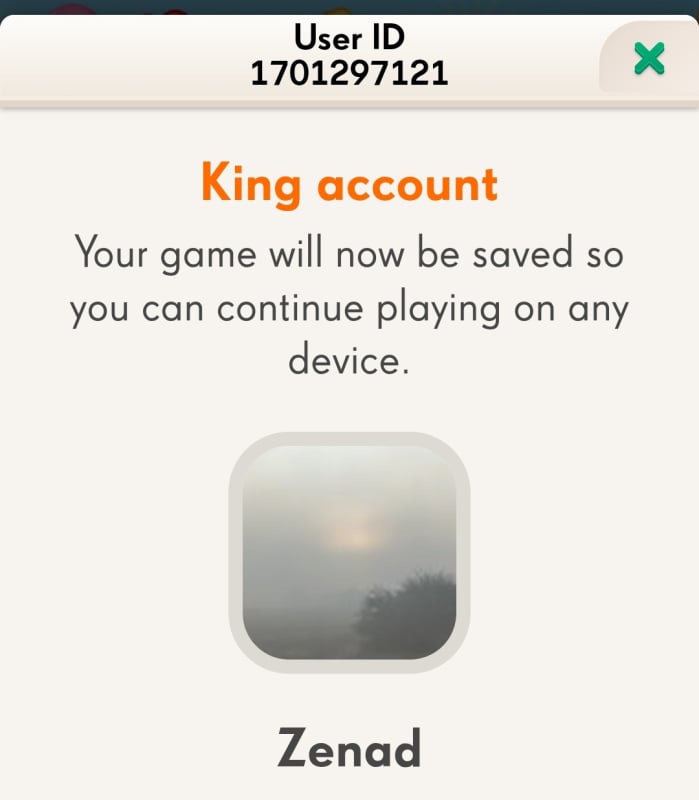Close the King account dialog
This screenshot has height=800, width=699.
click(x=649, y=59)
